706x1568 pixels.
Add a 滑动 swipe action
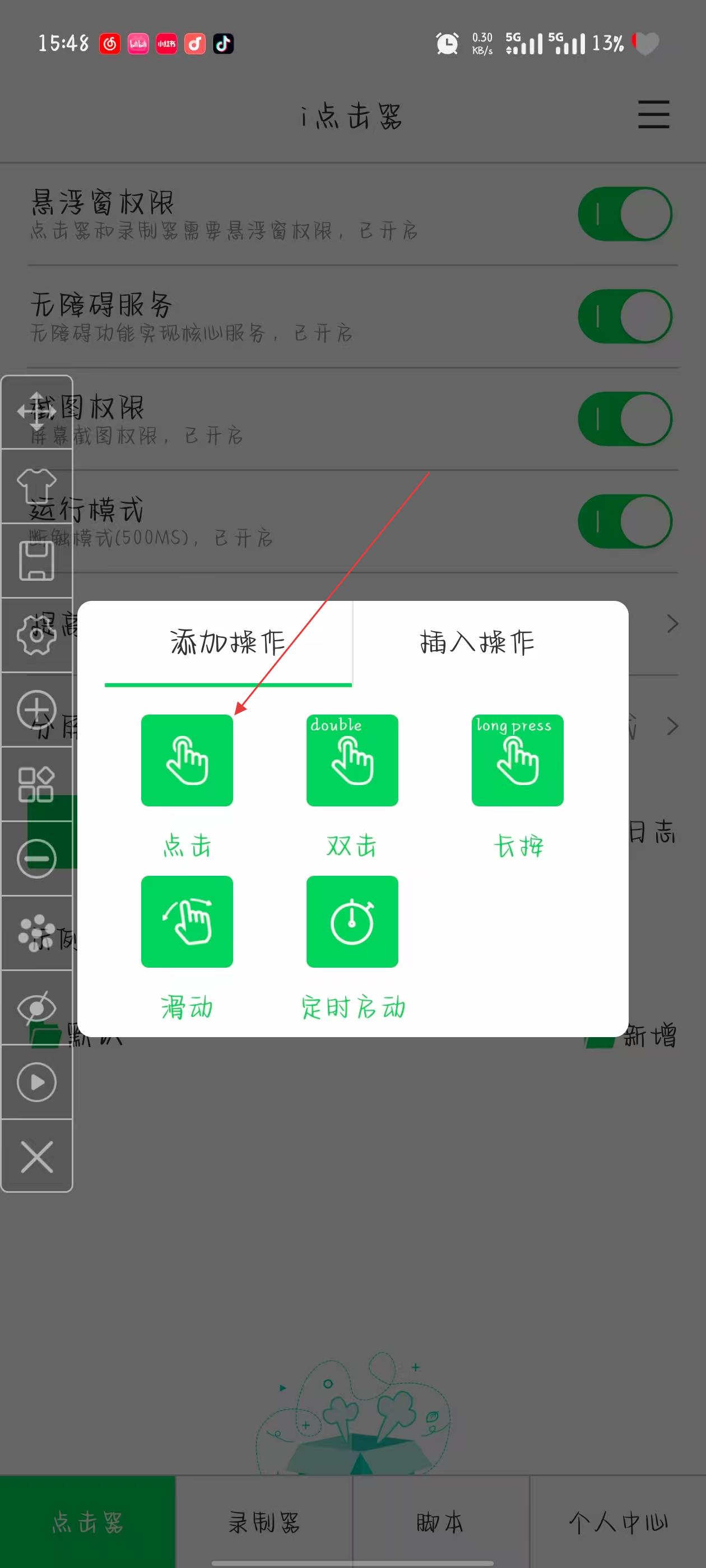pyautogui.click(x=187, y=922)
